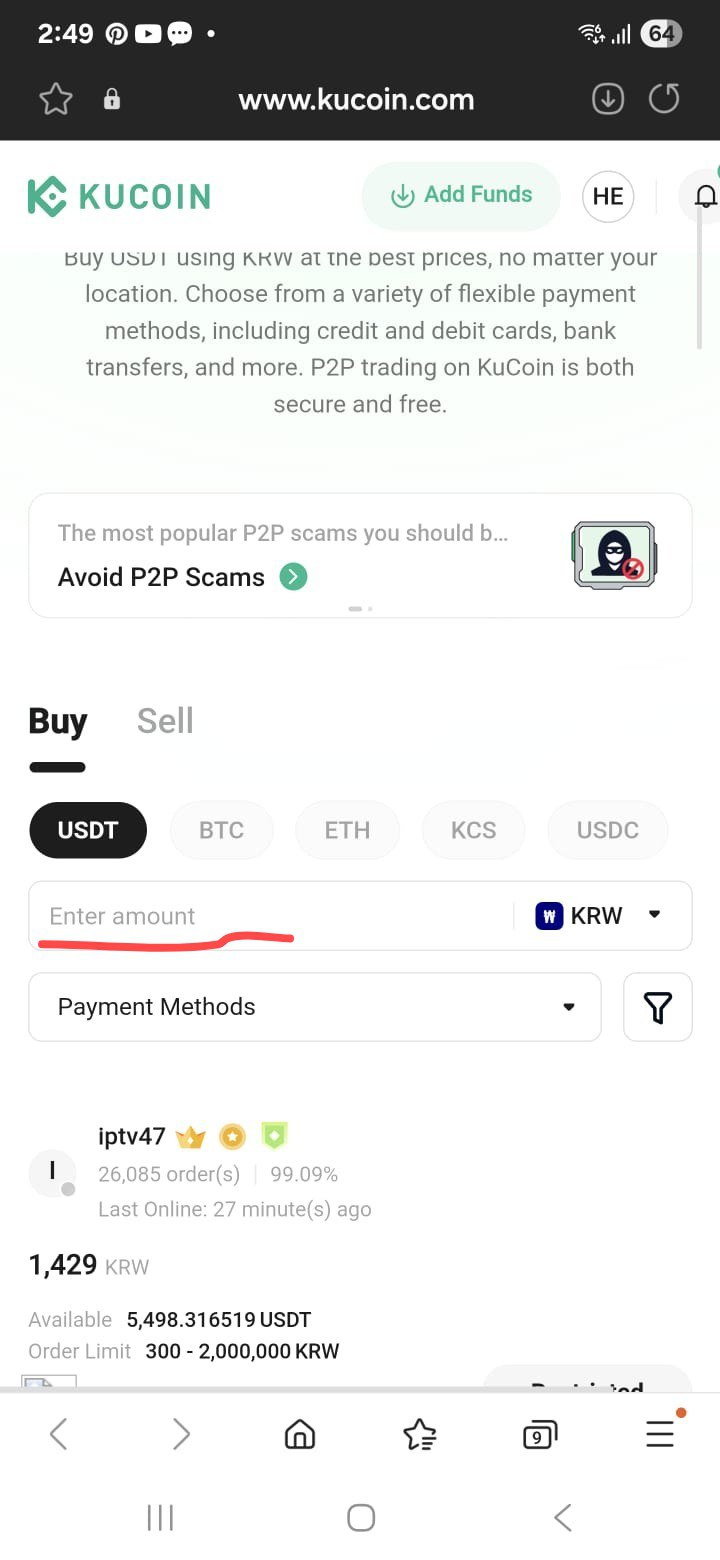Screen dimensions: 720x1560
Task: Focus the Enter amount field
Action: pyautogui.click(x=270, y=916)
